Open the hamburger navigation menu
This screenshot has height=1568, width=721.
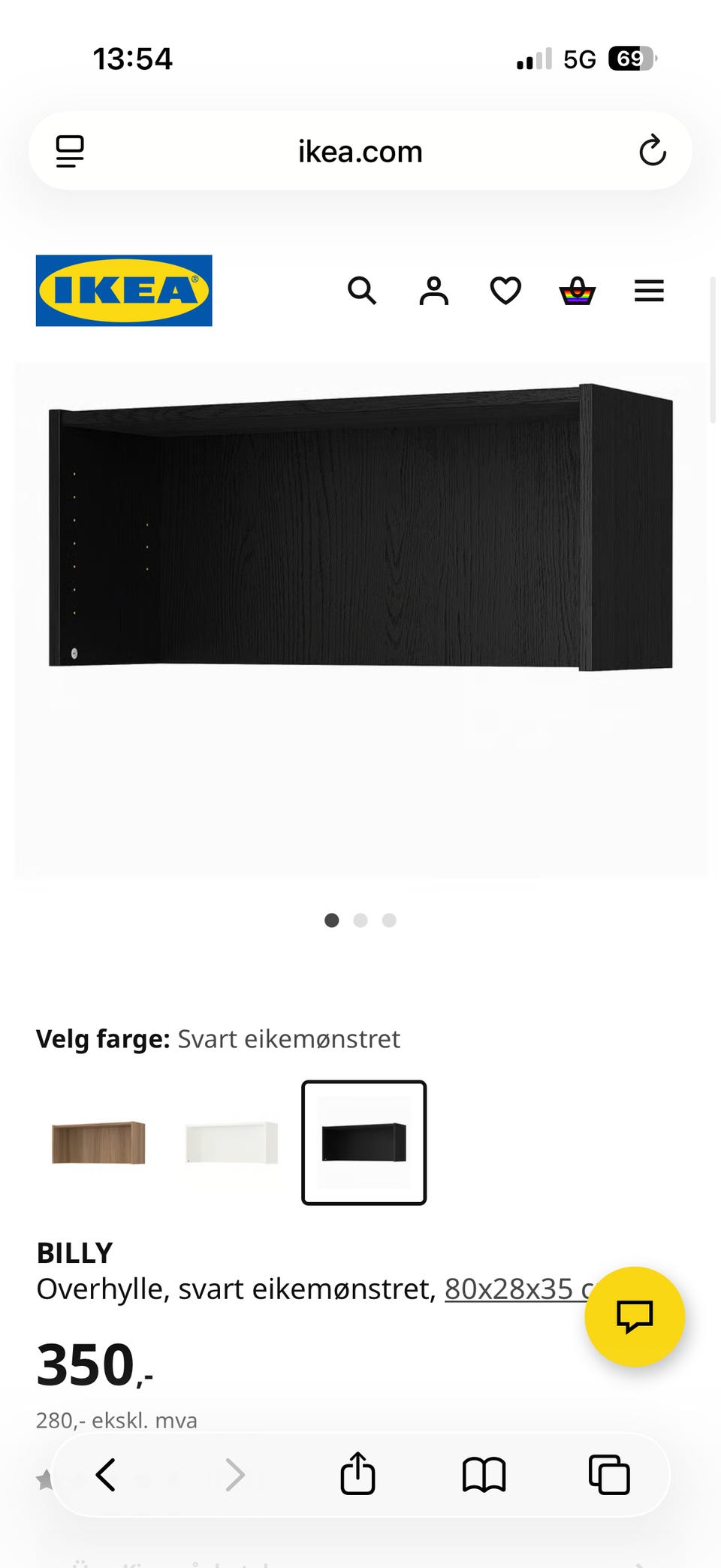[649, 292]
